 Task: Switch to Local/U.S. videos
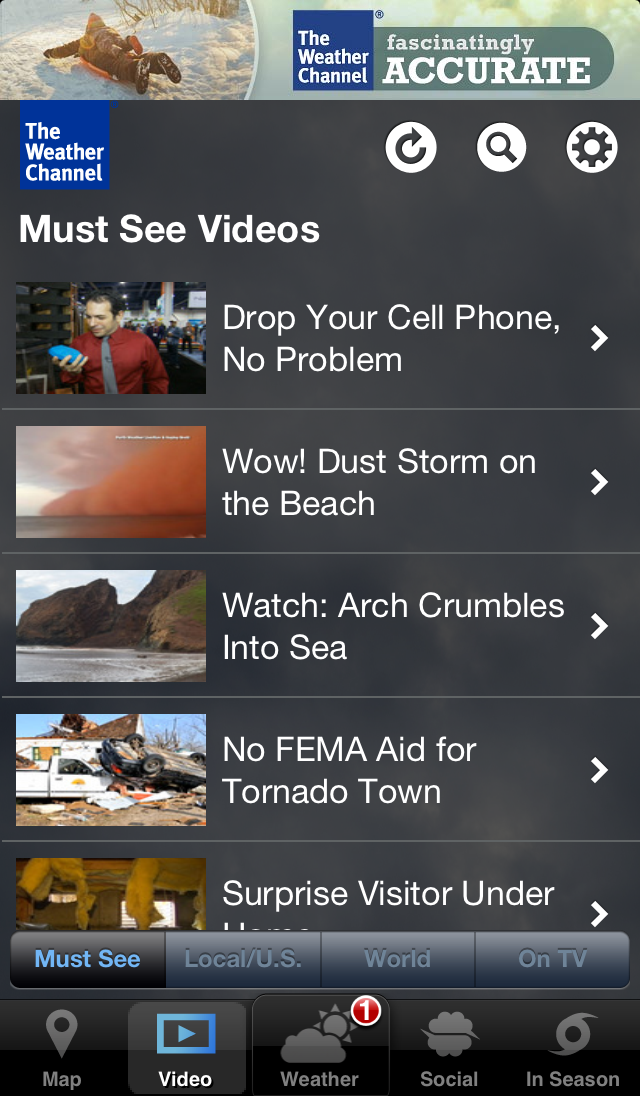243,959
